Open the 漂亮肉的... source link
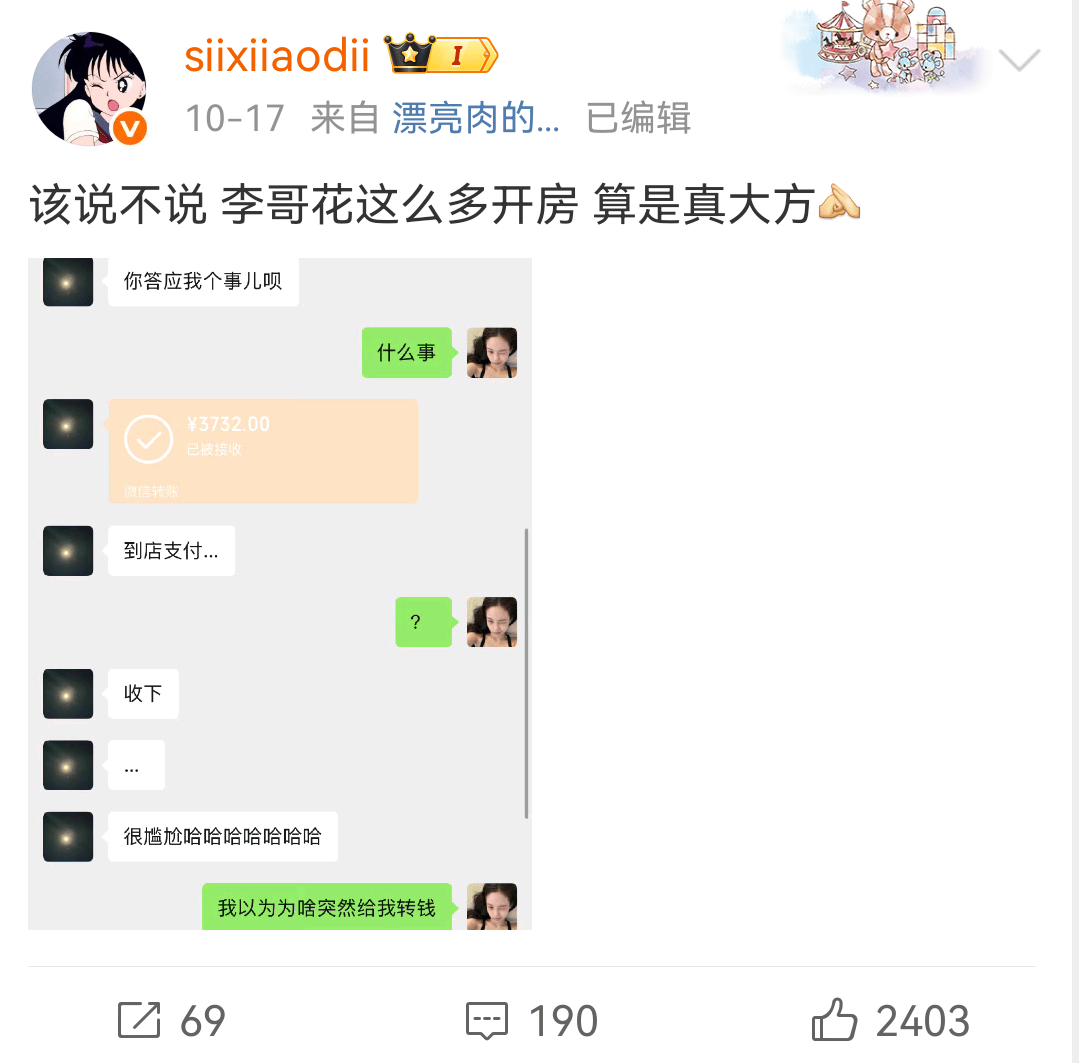Screen dimensions: 1079x1063 pyautogui.click(x=475, y=119)
